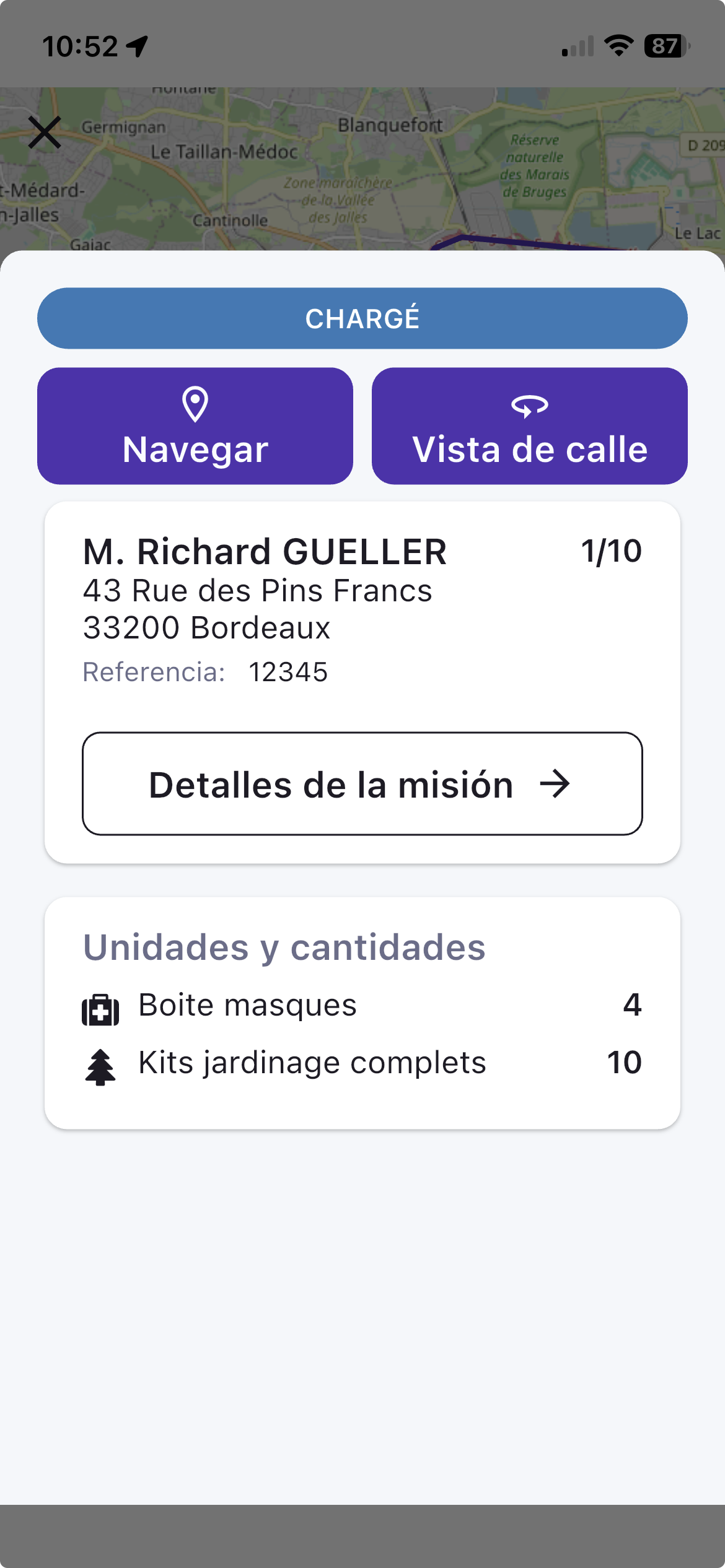Toggle the CHARGÉ status banner
Viewport: 725px width, 1568px height.
click(x=362, y=318)
